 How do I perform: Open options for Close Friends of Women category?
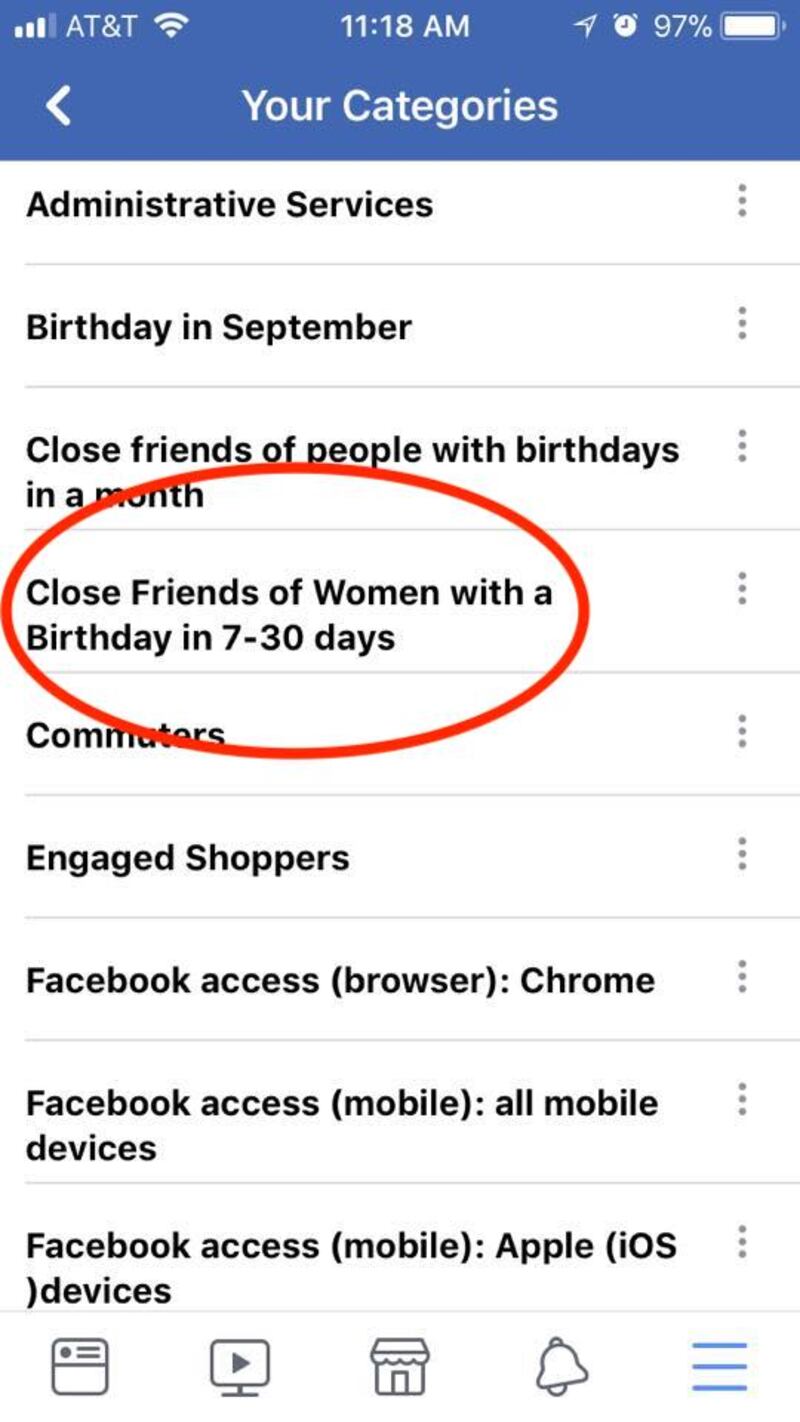coord(741,589)
